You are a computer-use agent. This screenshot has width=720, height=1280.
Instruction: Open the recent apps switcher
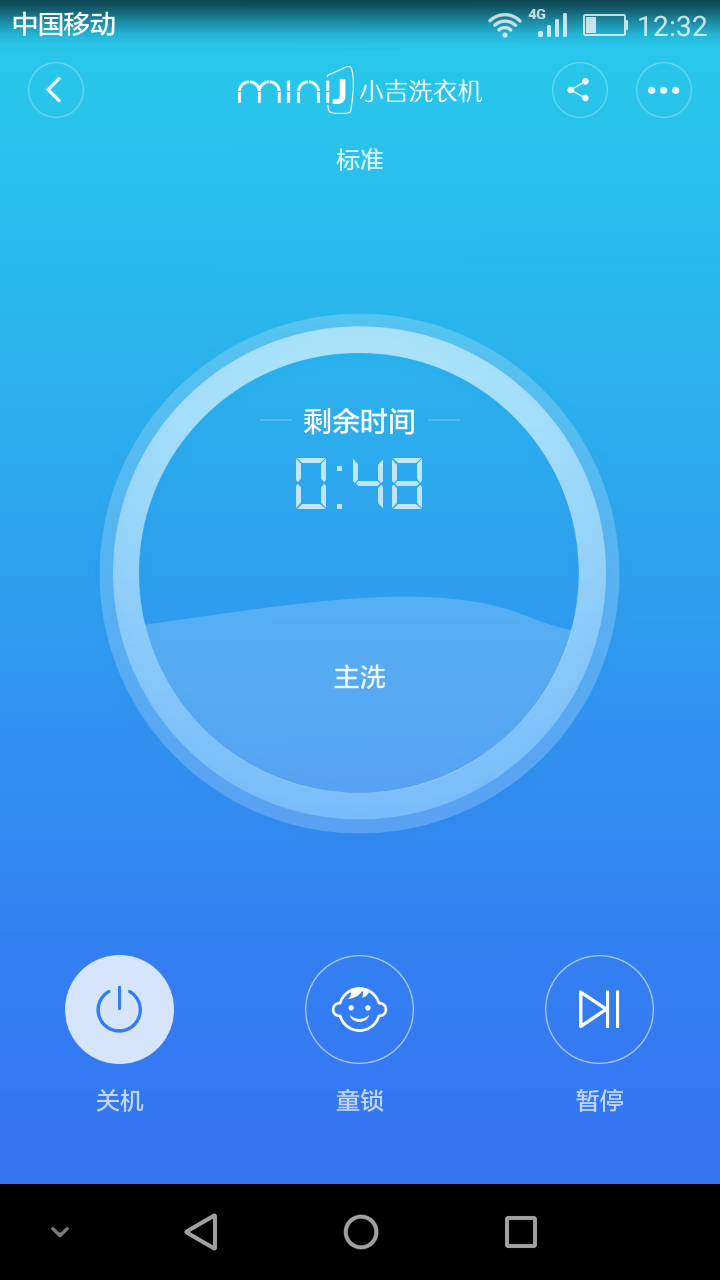click(521, 1232)
